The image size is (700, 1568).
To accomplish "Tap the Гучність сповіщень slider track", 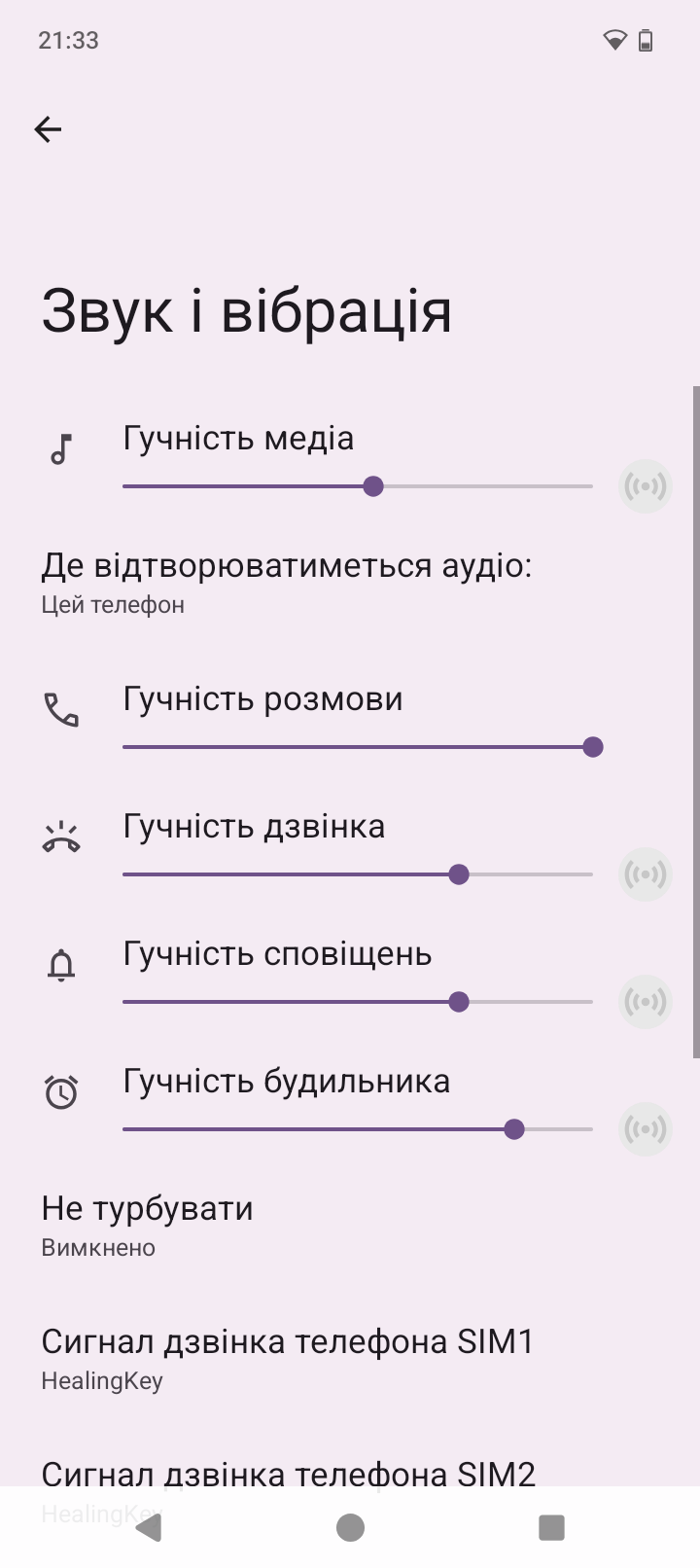I will coord(357,1002).
